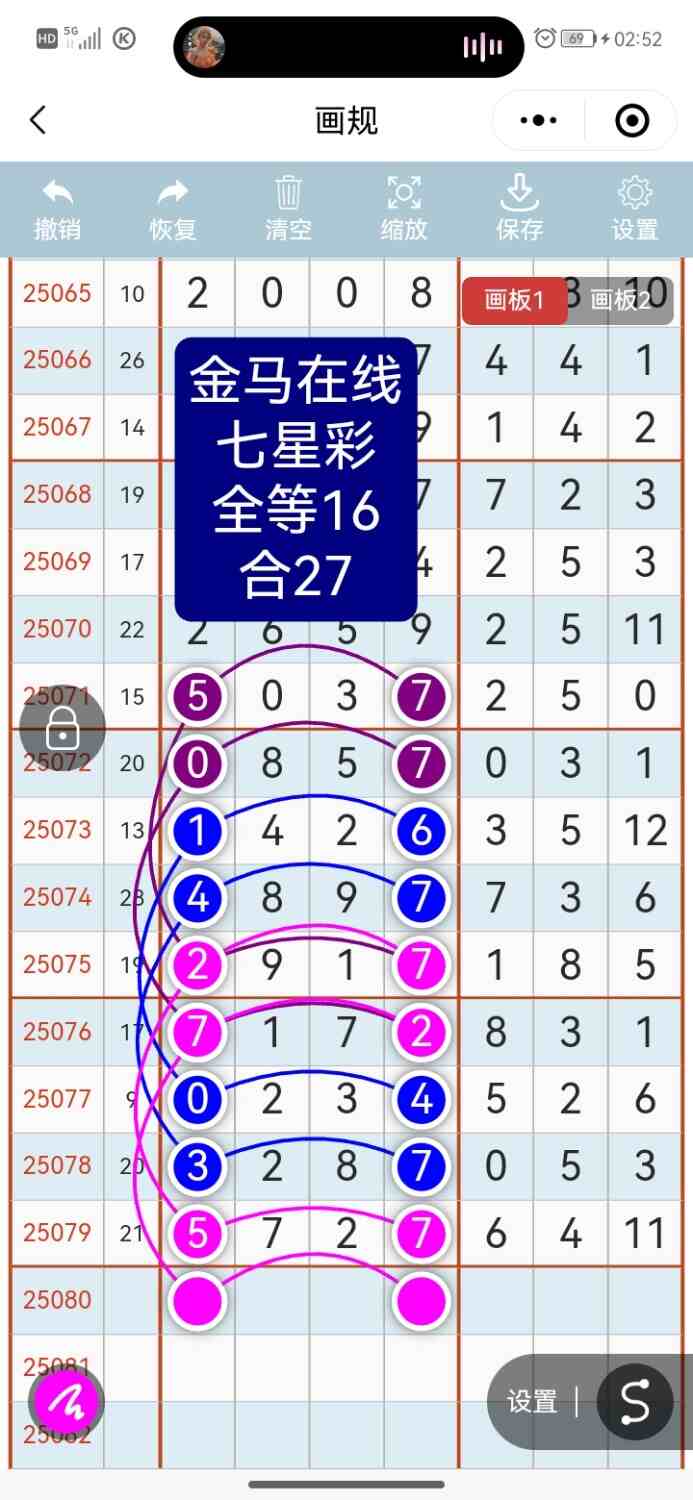Redo the stroke with 恢复
The image size is (693, 1500).
click(173, 208)
